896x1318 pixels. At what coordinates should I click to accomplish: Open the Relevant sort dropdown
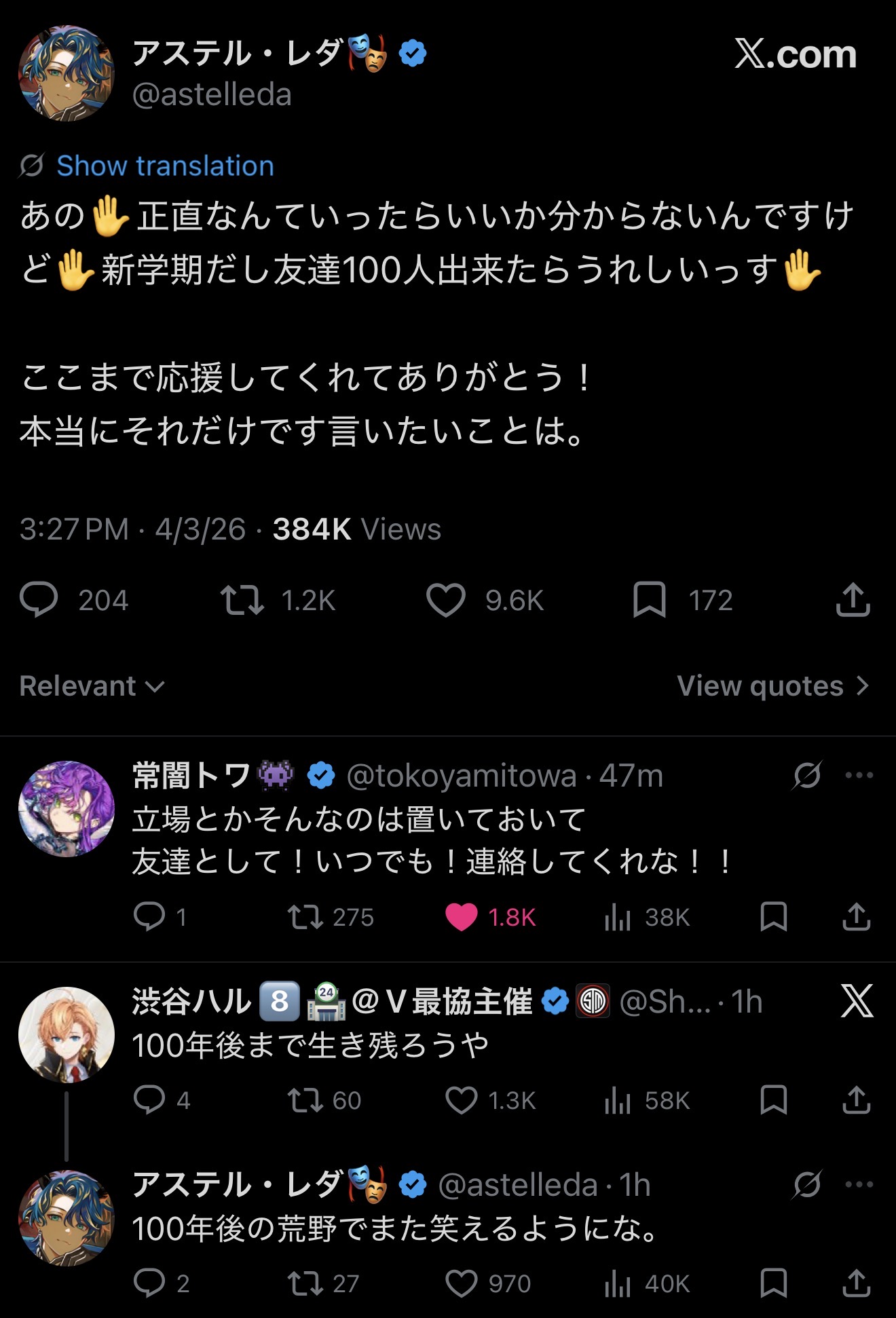click(x=92, y=686)
